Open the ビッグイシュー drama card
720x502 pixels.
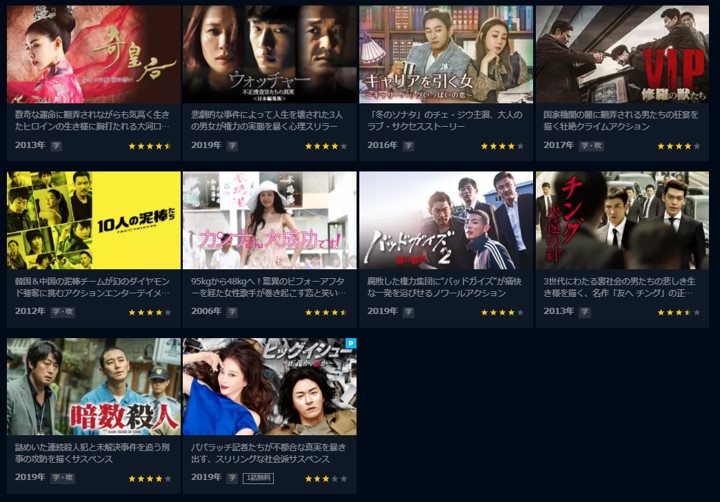269,387
